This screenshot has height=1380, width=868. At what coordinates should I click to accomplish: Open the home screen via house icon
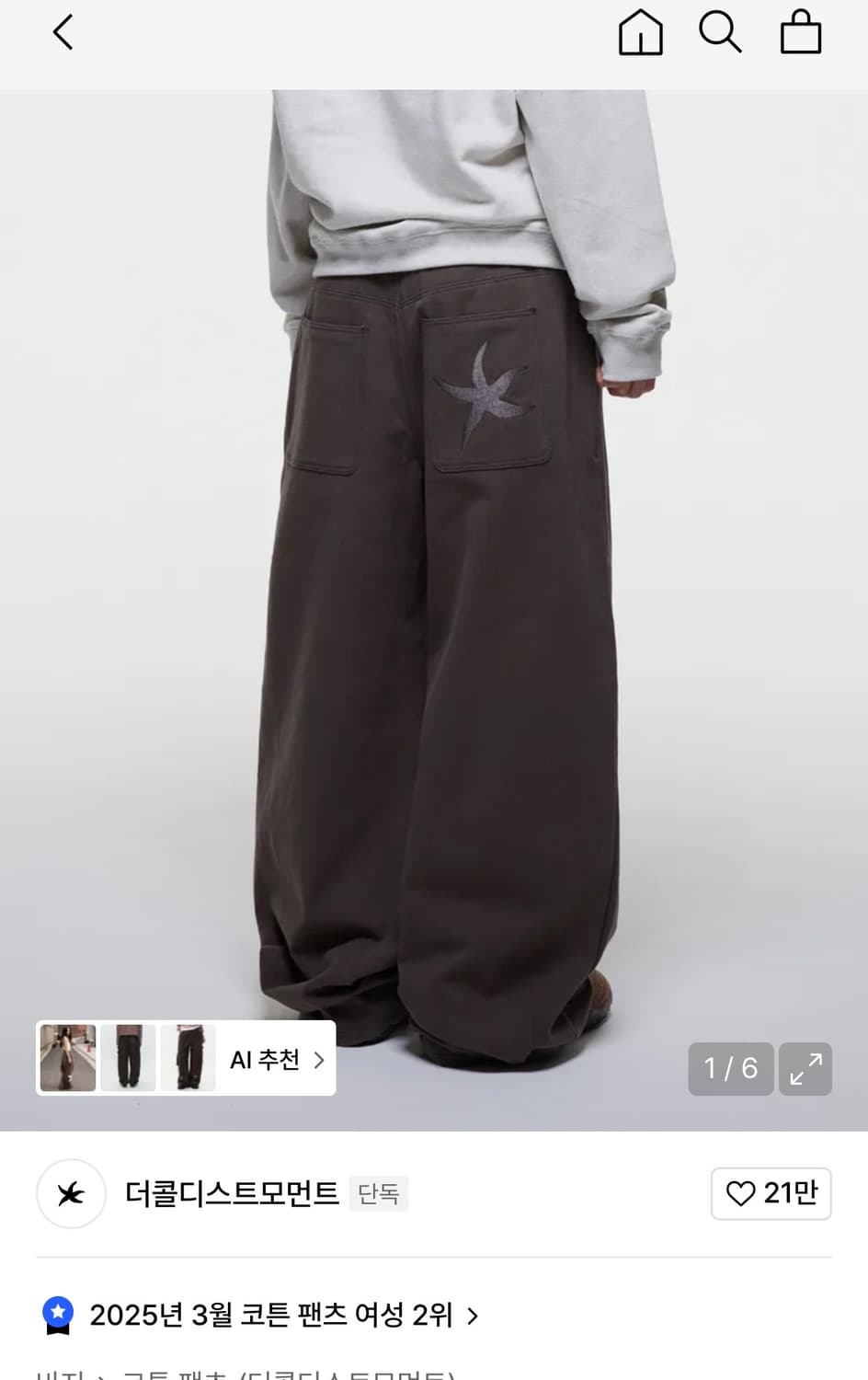pos(641,33)
